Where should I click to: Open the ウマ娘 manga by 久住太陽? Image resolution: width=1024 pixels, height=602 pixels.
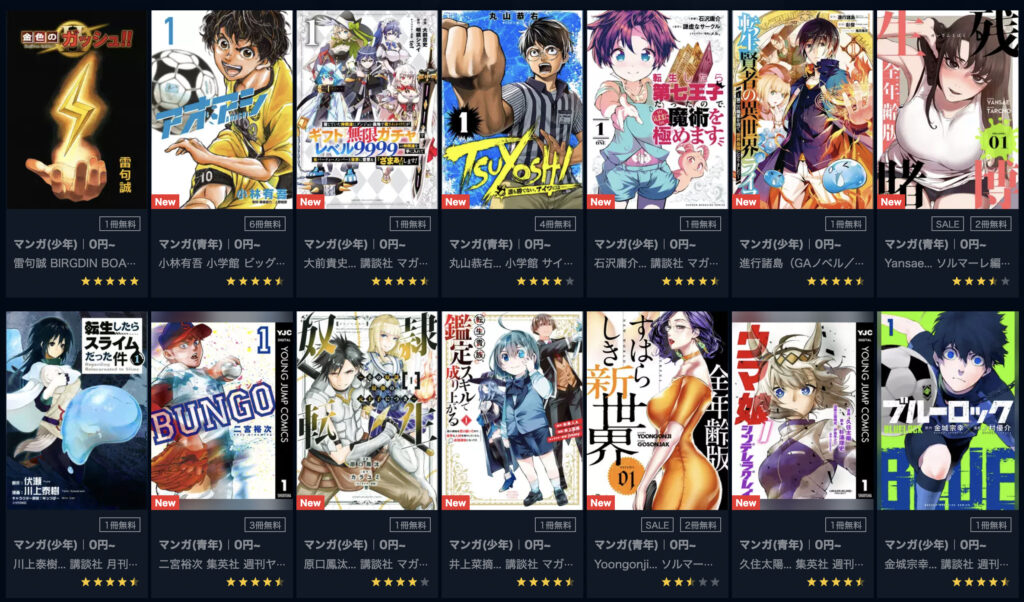click(x=802, y=409)
